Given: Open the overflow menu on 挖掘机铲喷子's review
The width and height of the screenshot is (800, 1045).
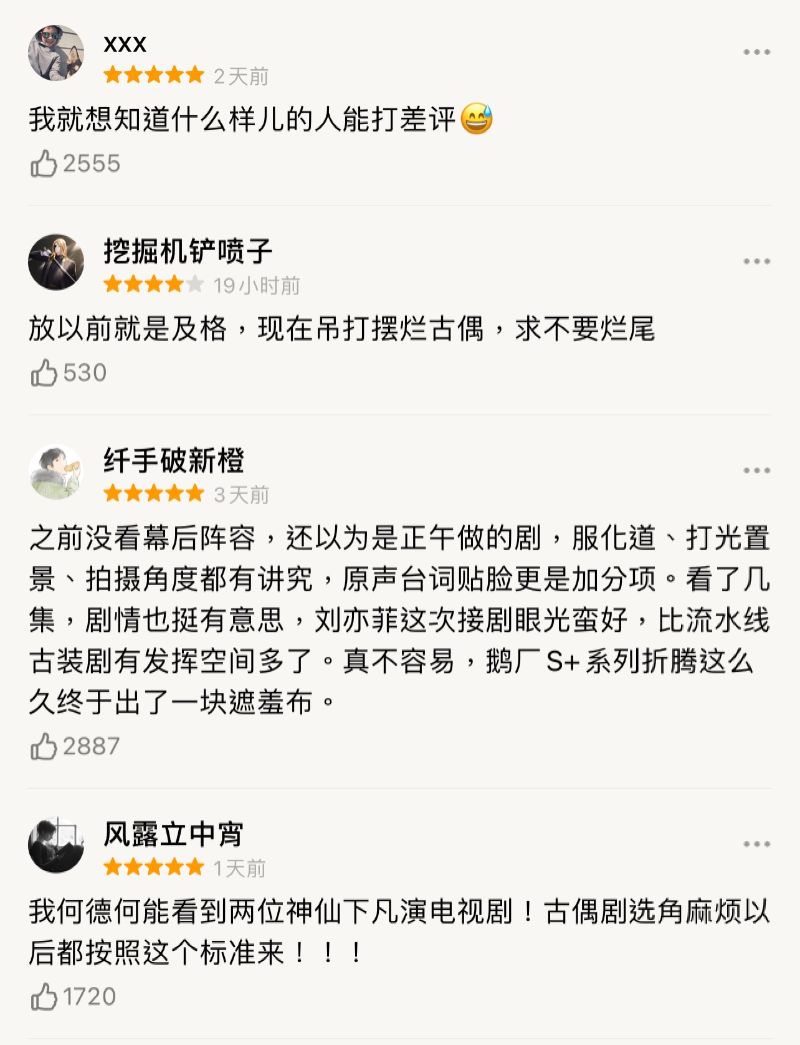Looking at the screenshot, I should pos(756,262).
